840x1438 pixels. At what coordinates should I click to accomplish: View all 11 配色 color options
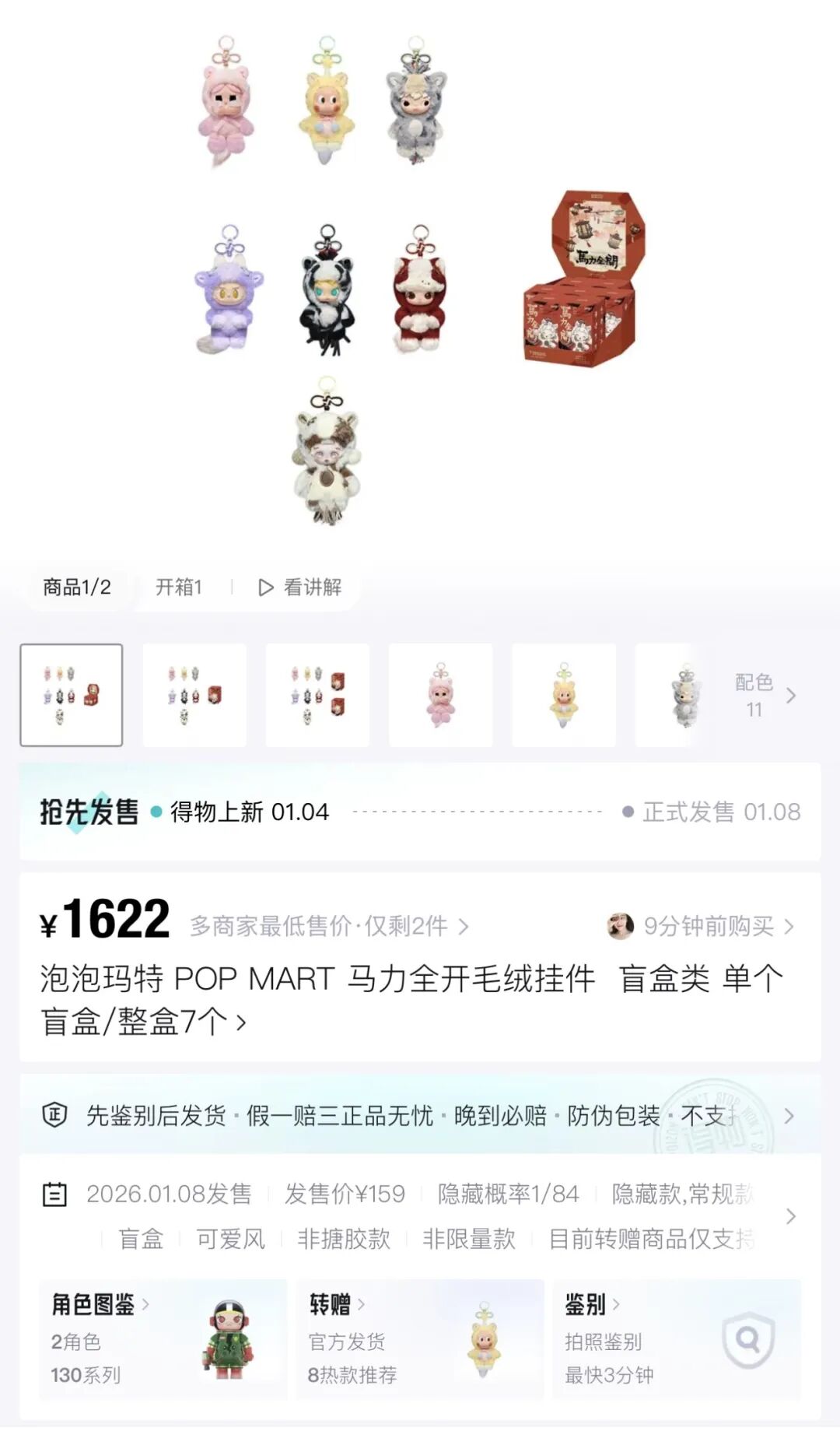click(x=765, y=695)
